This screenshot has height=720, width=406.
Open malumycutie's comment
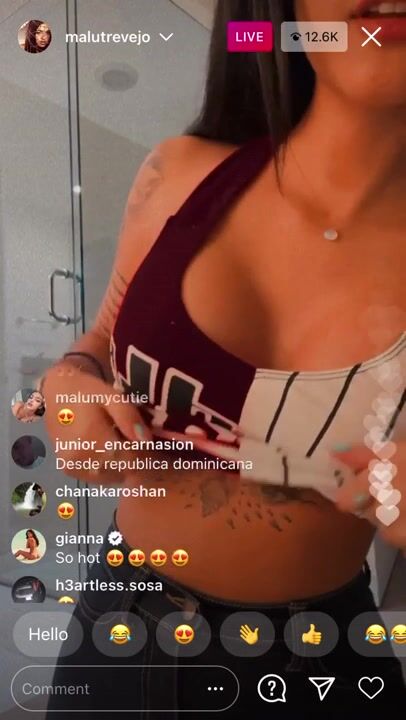(79, 406)
